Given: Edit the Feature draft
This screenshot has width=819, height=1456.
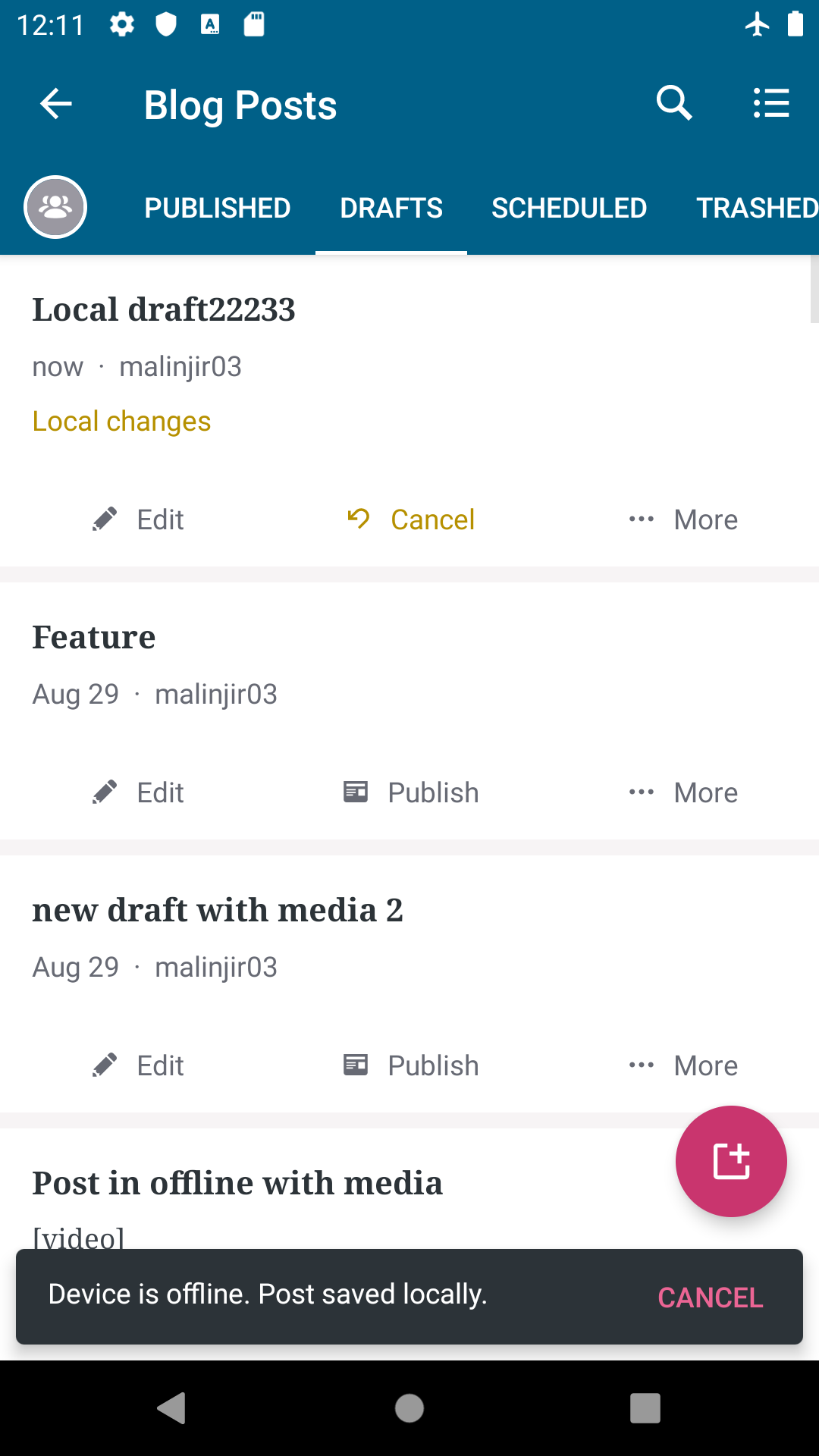Looking at the screenshot, I should coord(139,792).
